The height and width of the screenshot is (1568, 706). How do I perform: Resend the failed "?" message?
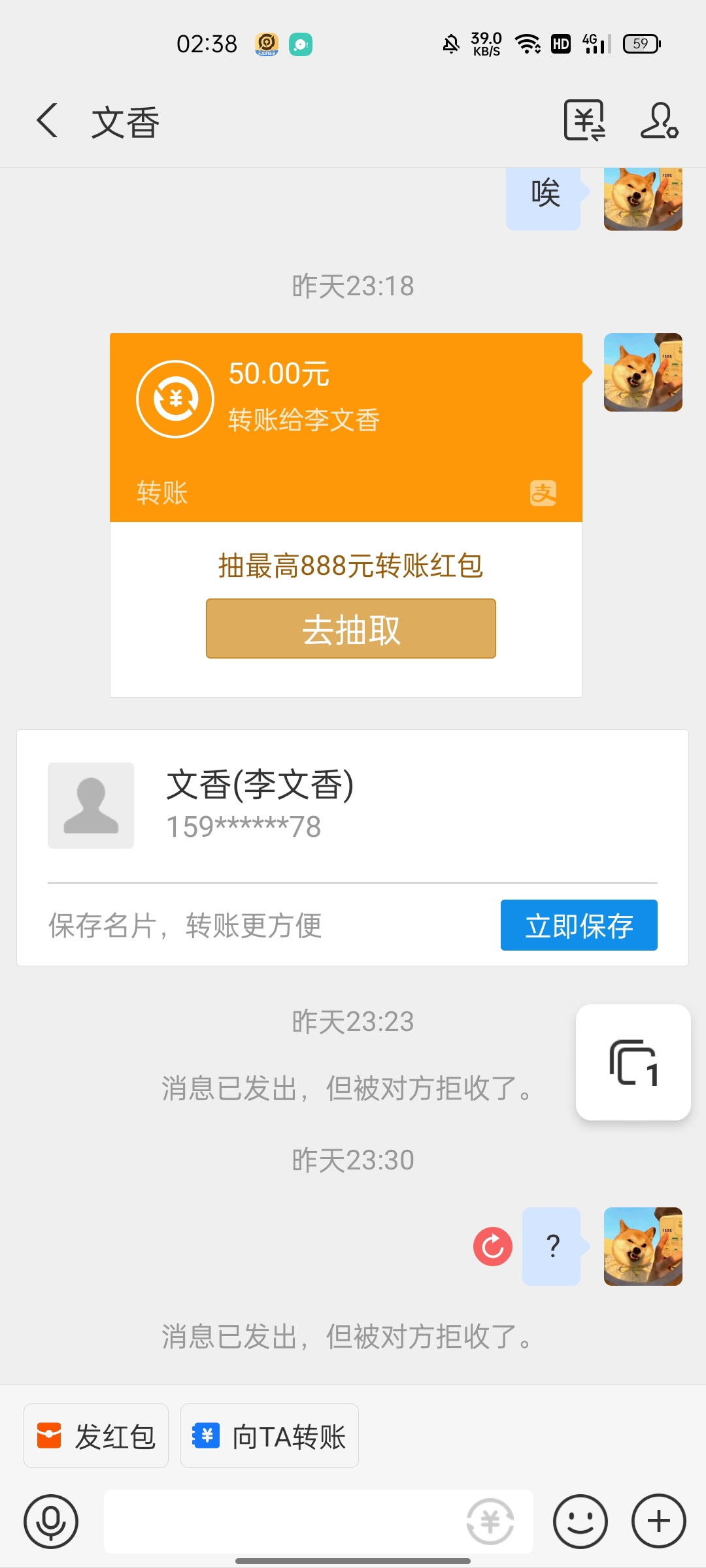[493, 1247]
